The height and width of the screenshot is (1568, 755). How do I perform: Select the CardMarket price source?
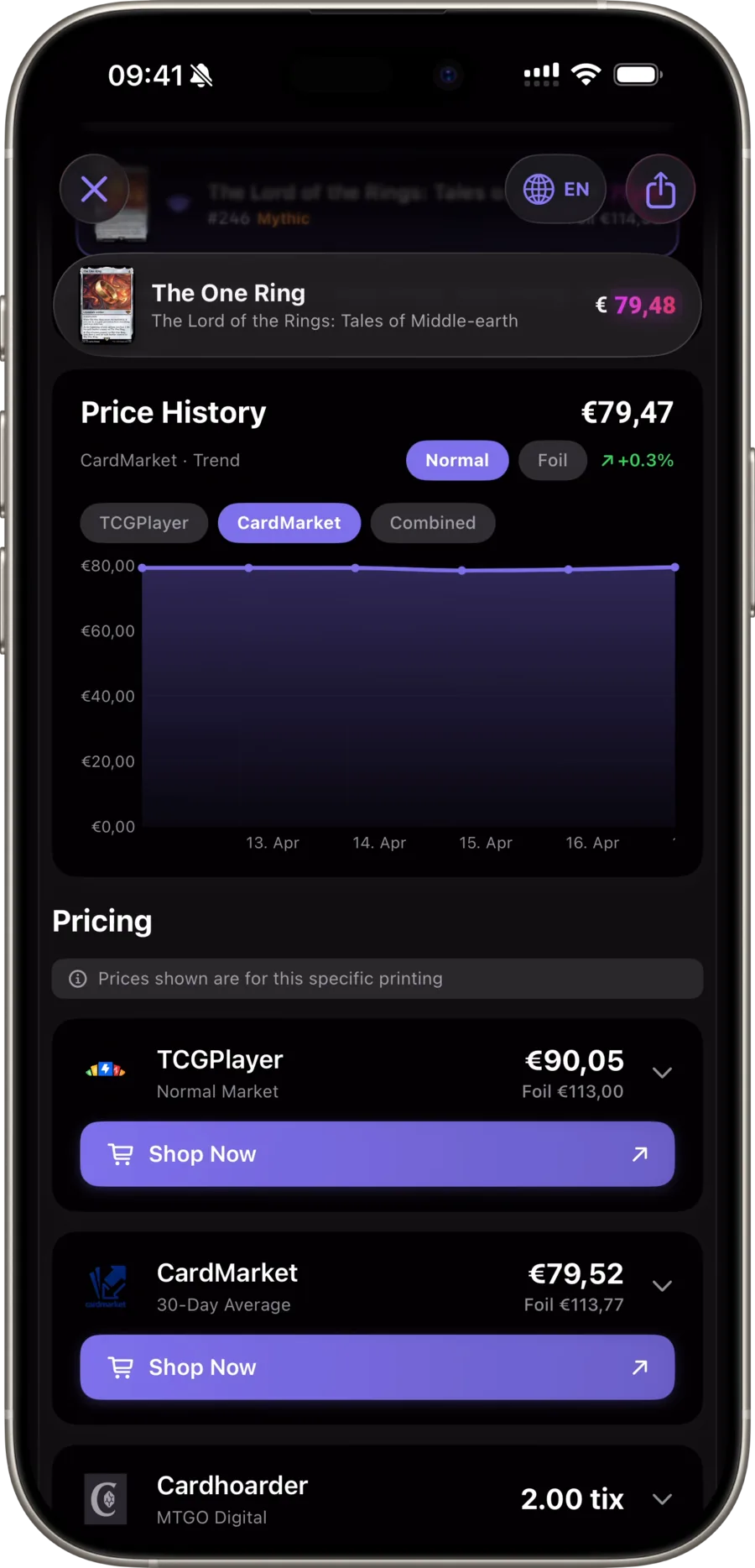[289, 523]
